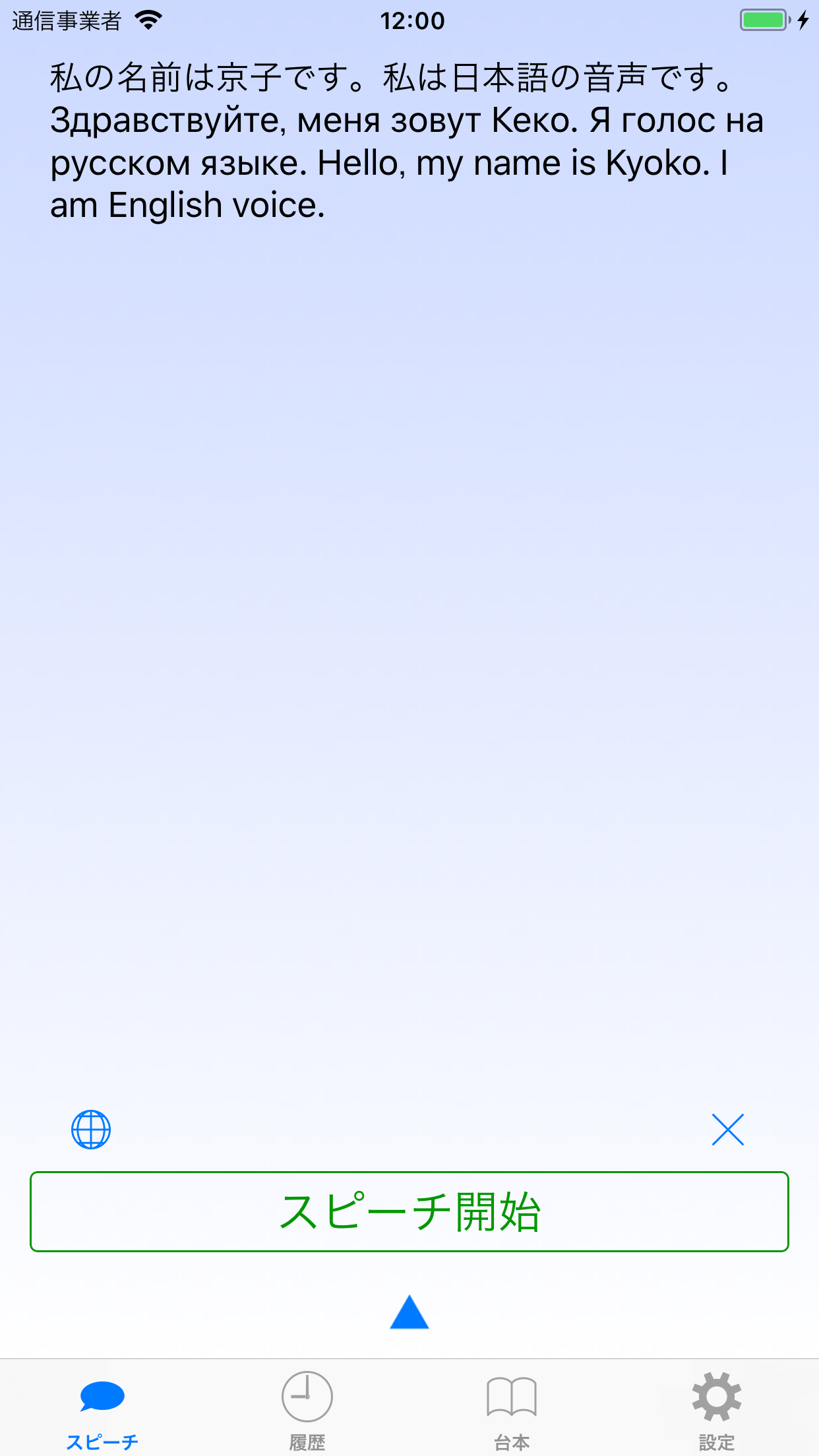
Task: Start speech with スピーチ開始 button
Action: click(409, 1212)
